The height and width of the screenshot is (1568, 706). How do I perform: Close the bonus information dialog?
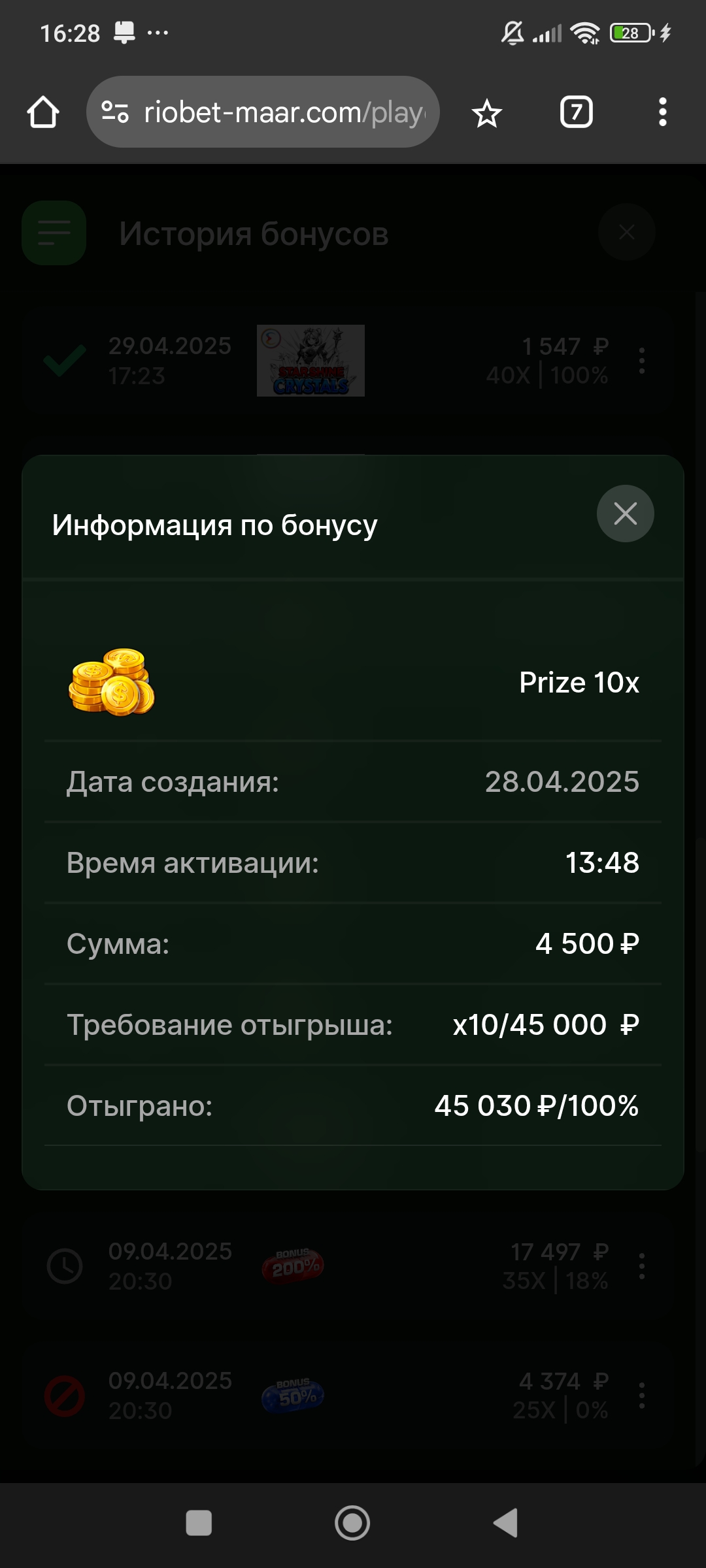click(625, 514)
